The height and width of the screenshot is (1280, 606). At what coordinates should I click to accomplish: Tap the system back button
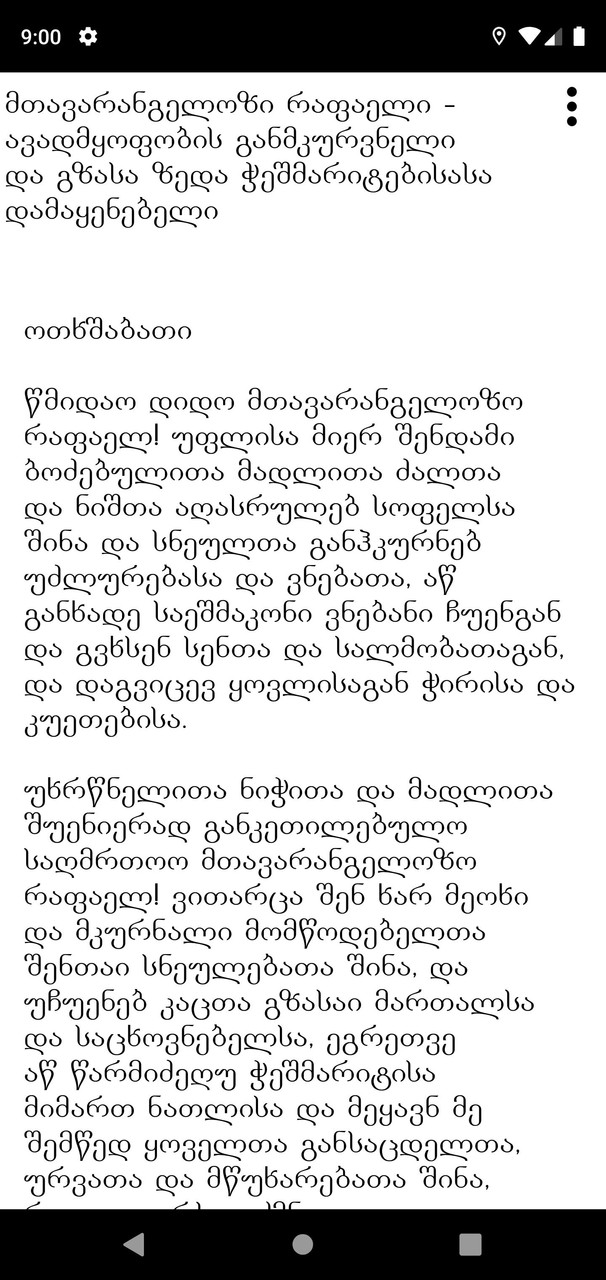pos(133,1244)
